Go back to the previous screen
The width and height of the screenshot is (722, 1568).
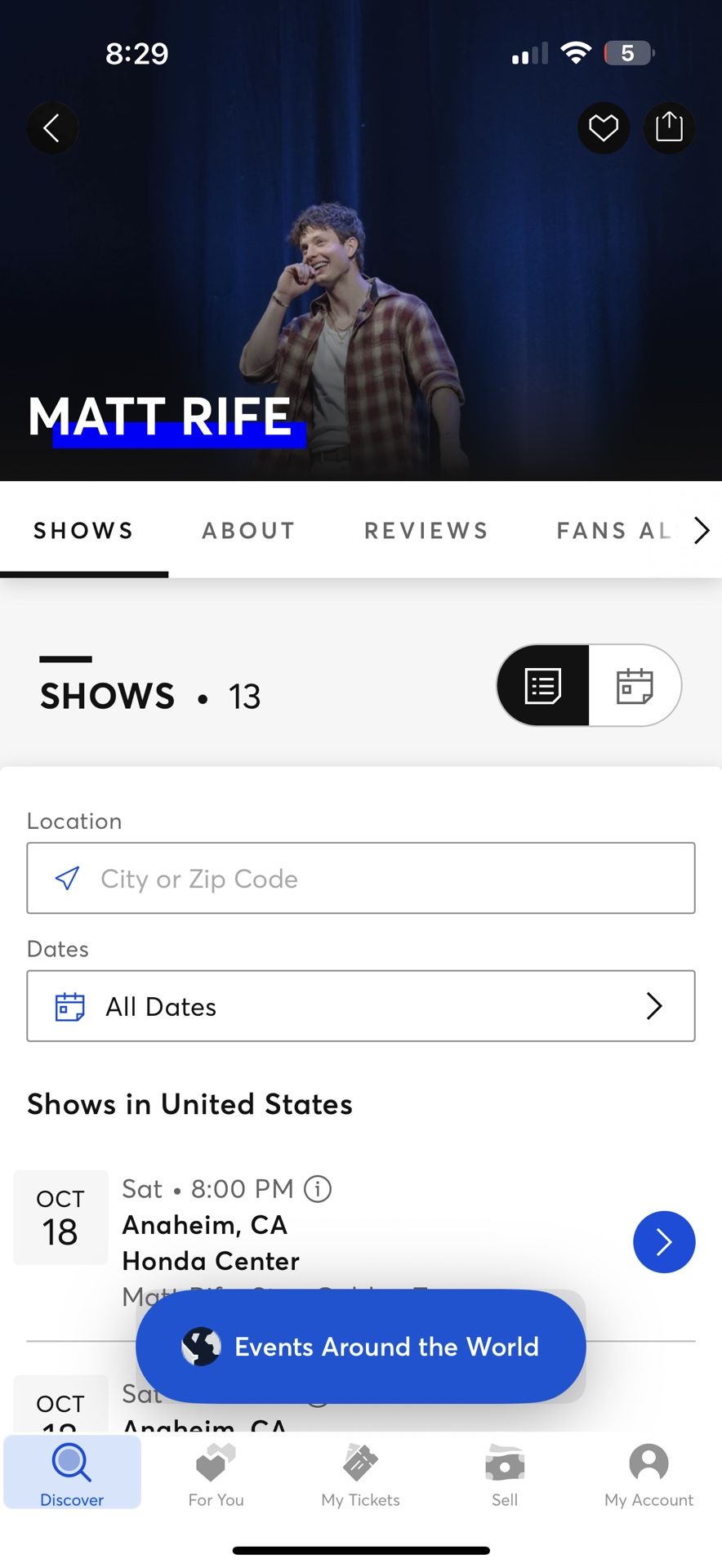click(52, 128)
